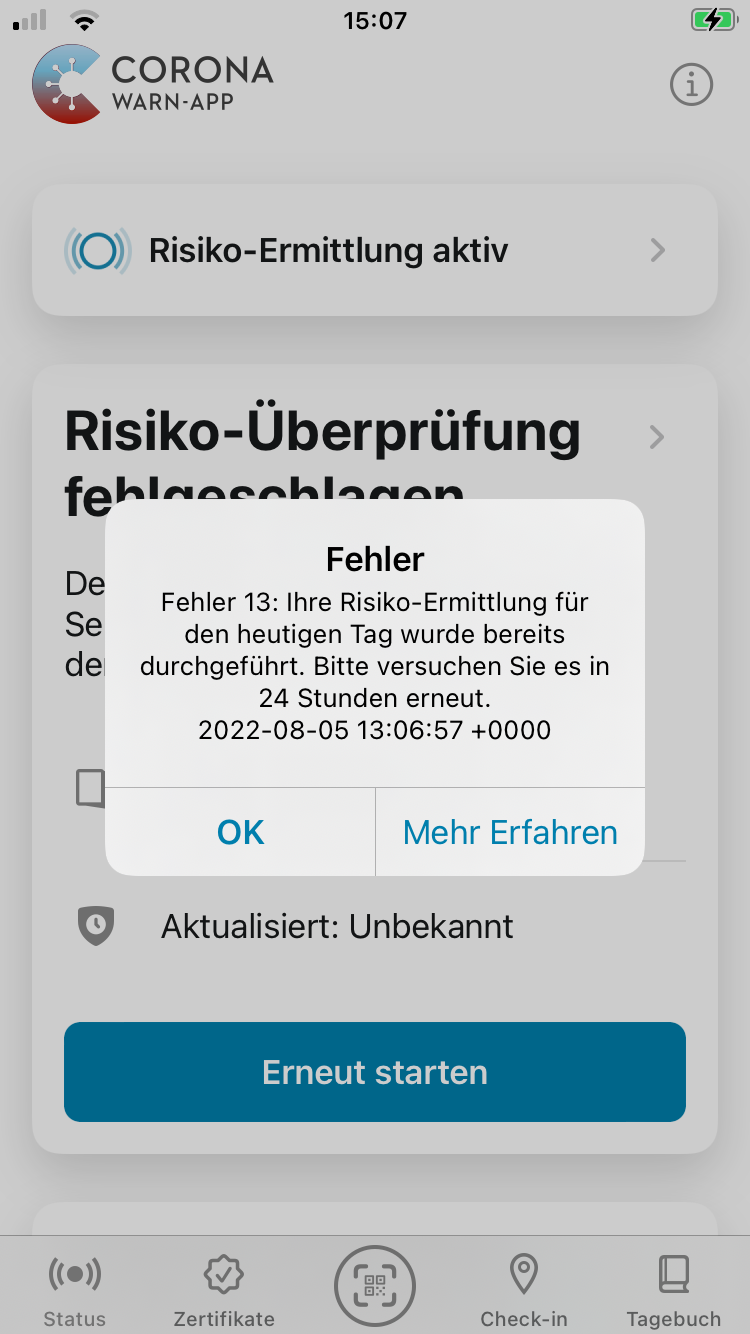Open the QR code scanner
750x1334 pixels.
375,1285
